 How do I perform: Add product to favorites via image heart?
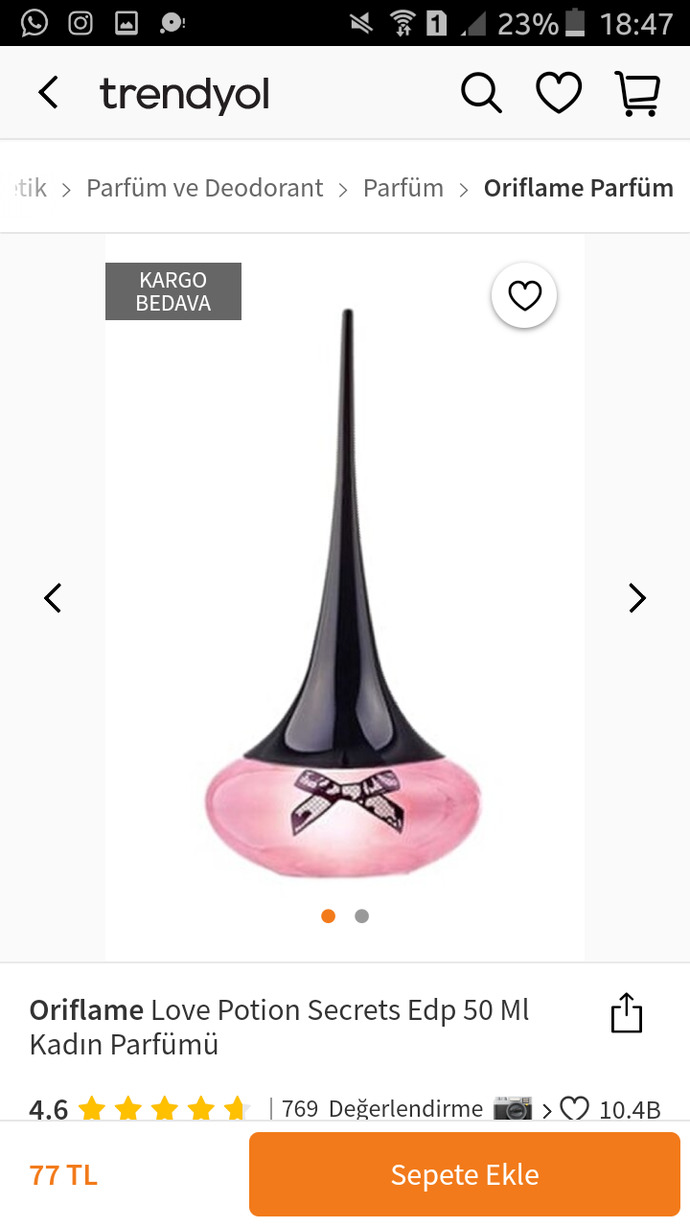(525, 295)
